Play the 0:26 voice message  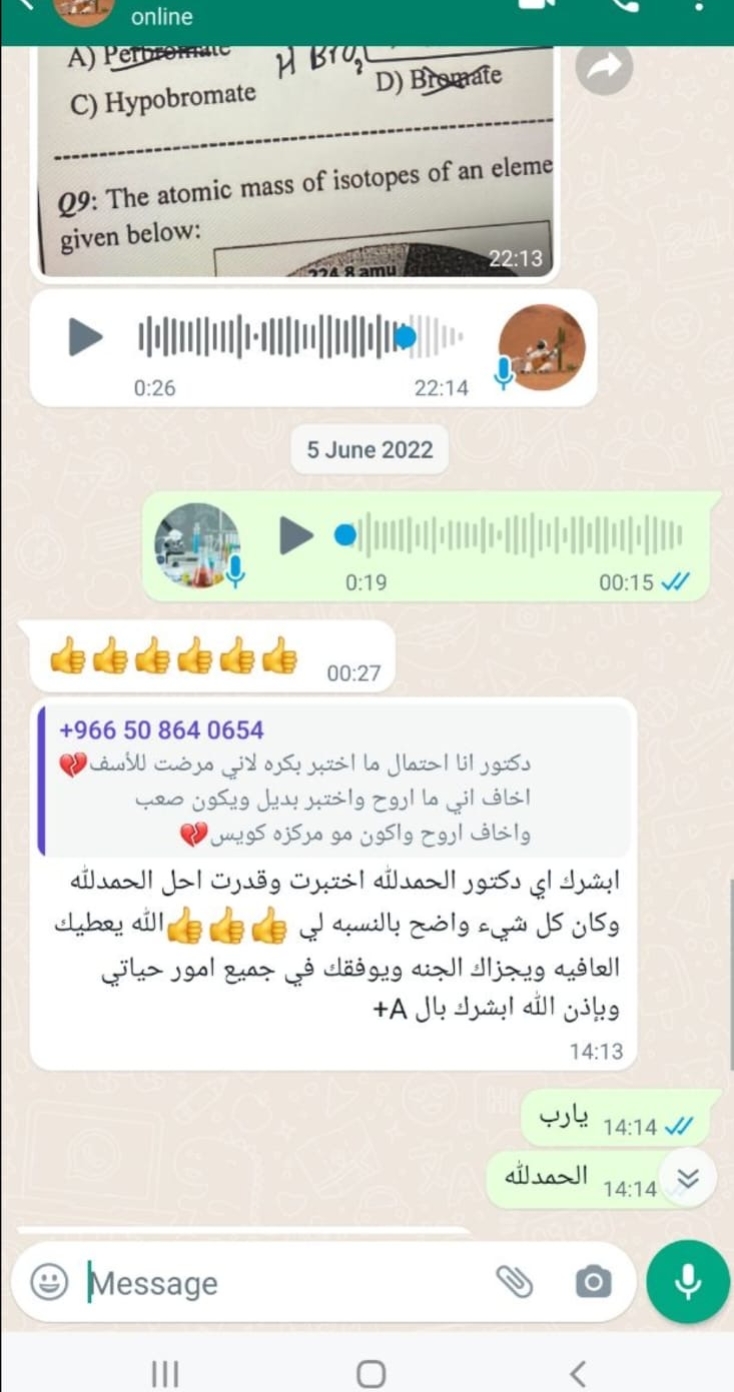(x=86, y=337)
